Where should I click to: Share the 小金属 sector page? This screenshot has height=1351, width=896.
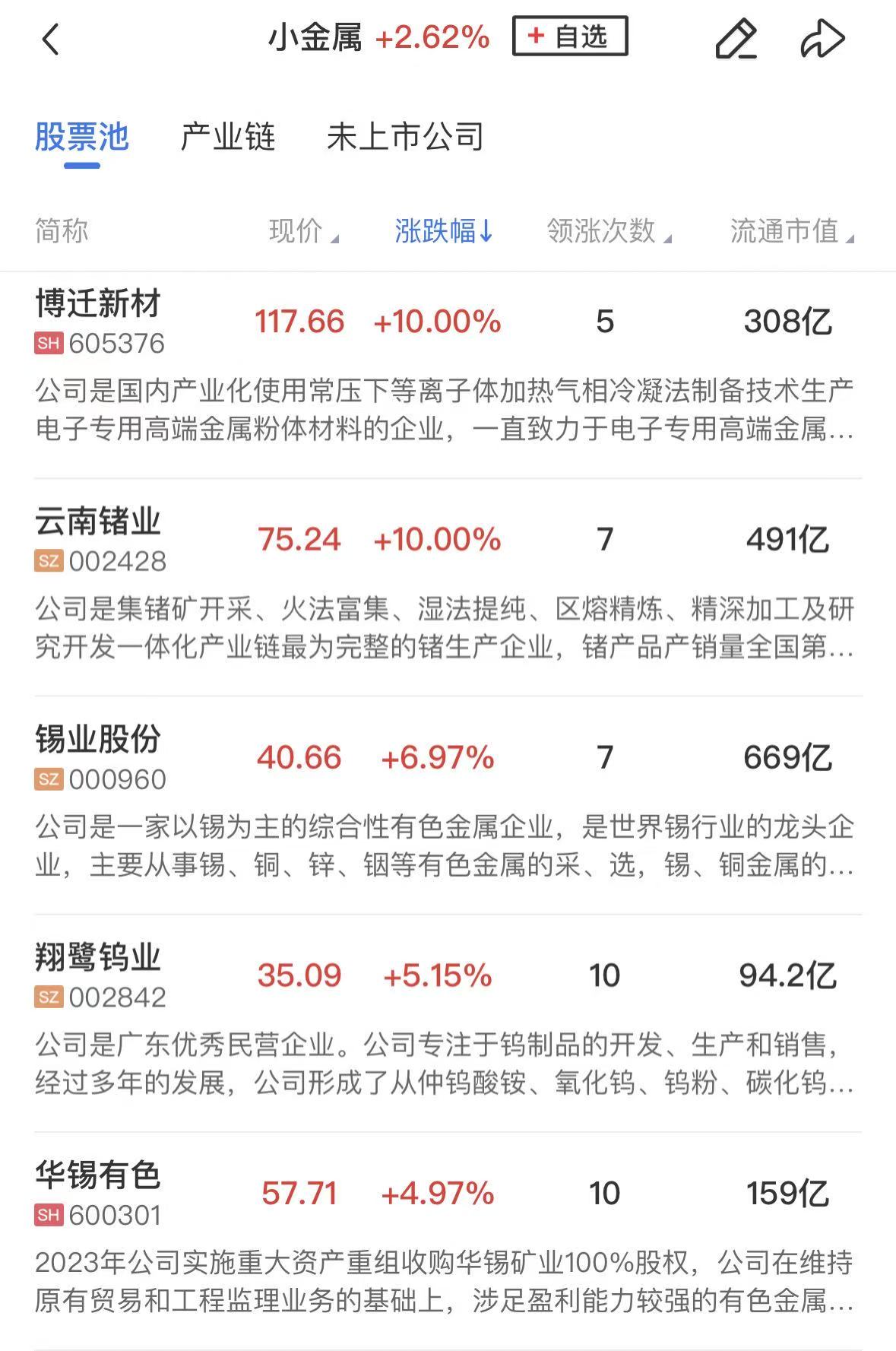[x=822, y=40]
